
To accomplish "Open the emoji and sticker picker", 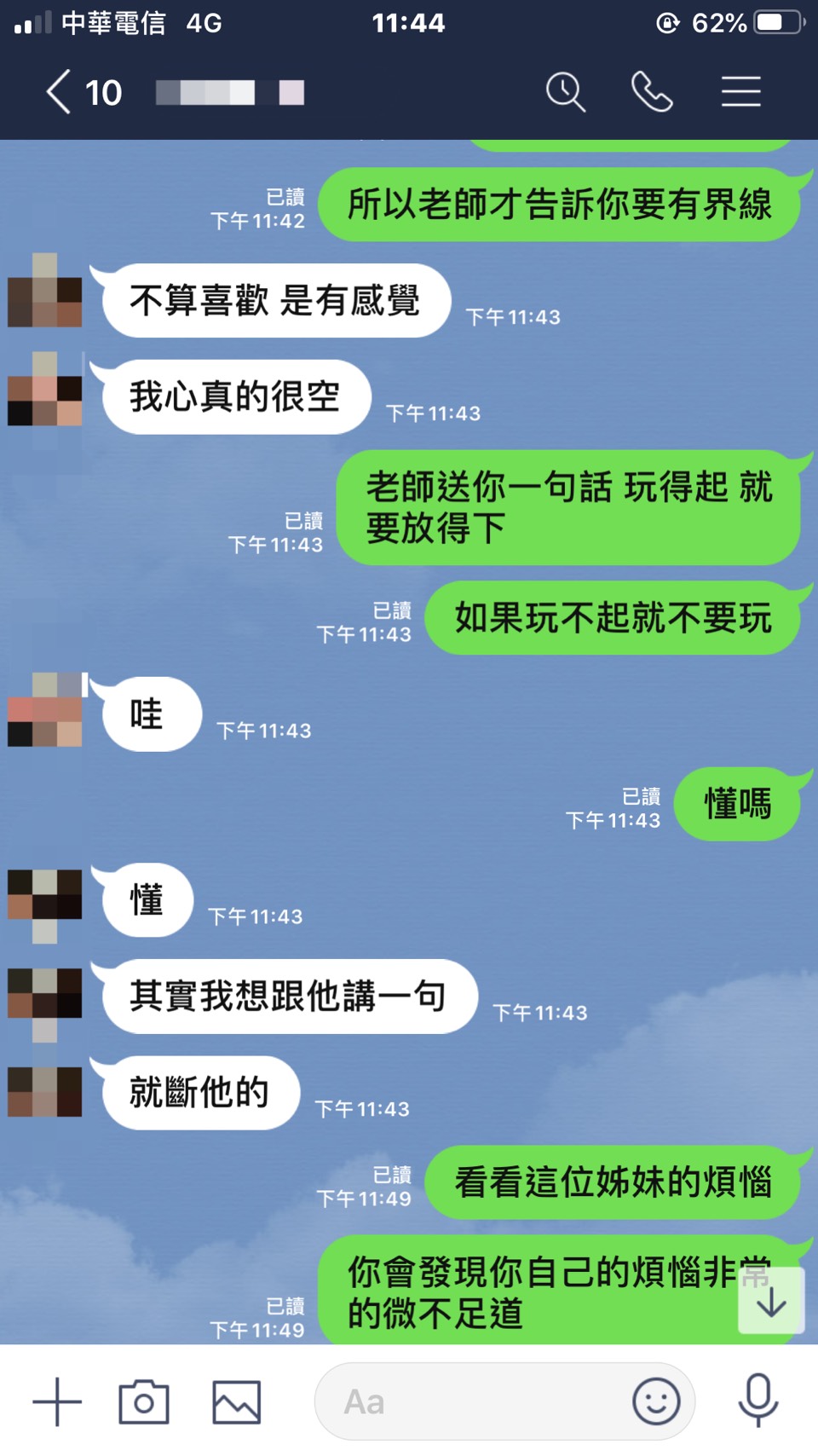I will click(x=656, y=1401).
